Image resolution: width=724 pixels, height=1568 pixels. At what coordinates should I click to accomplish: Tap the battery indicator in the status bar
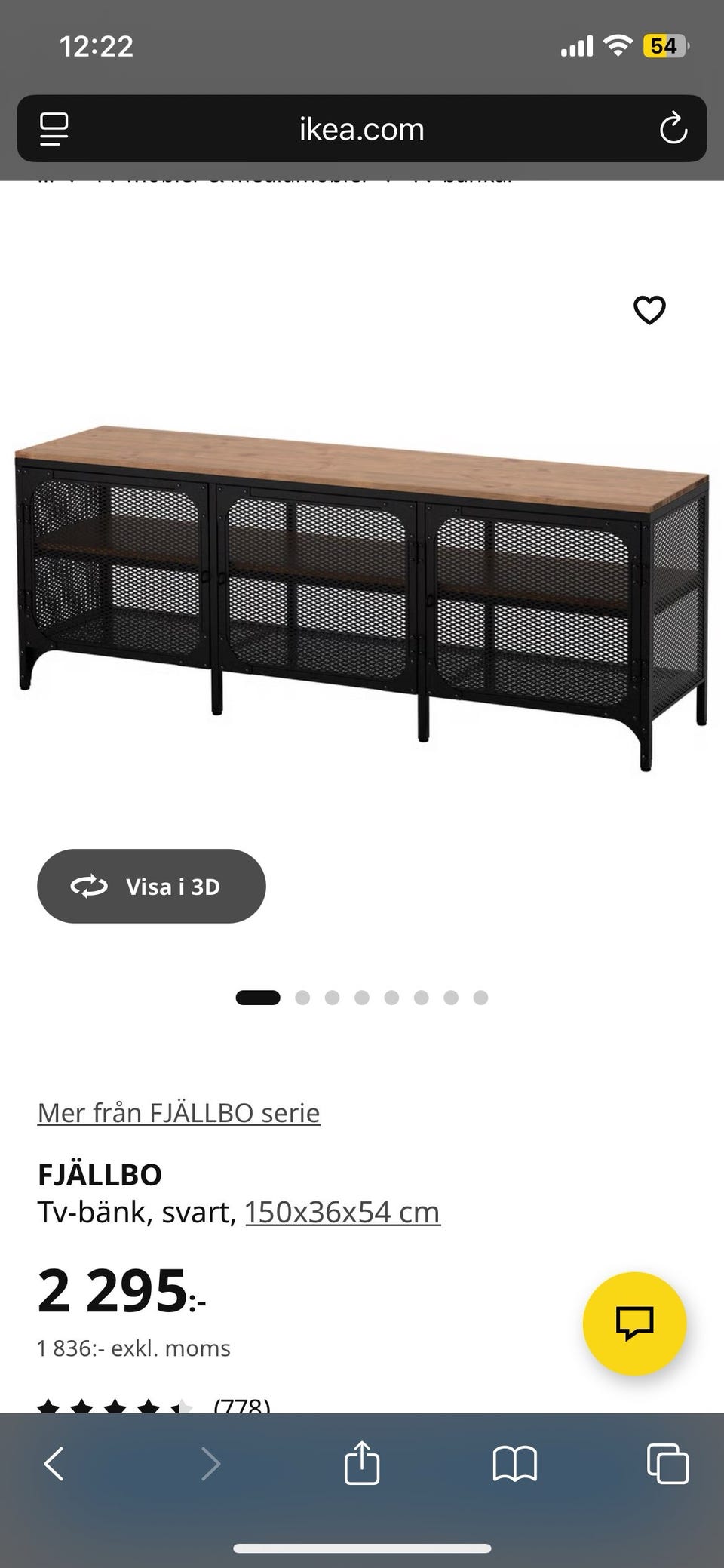tap(663, 45)
